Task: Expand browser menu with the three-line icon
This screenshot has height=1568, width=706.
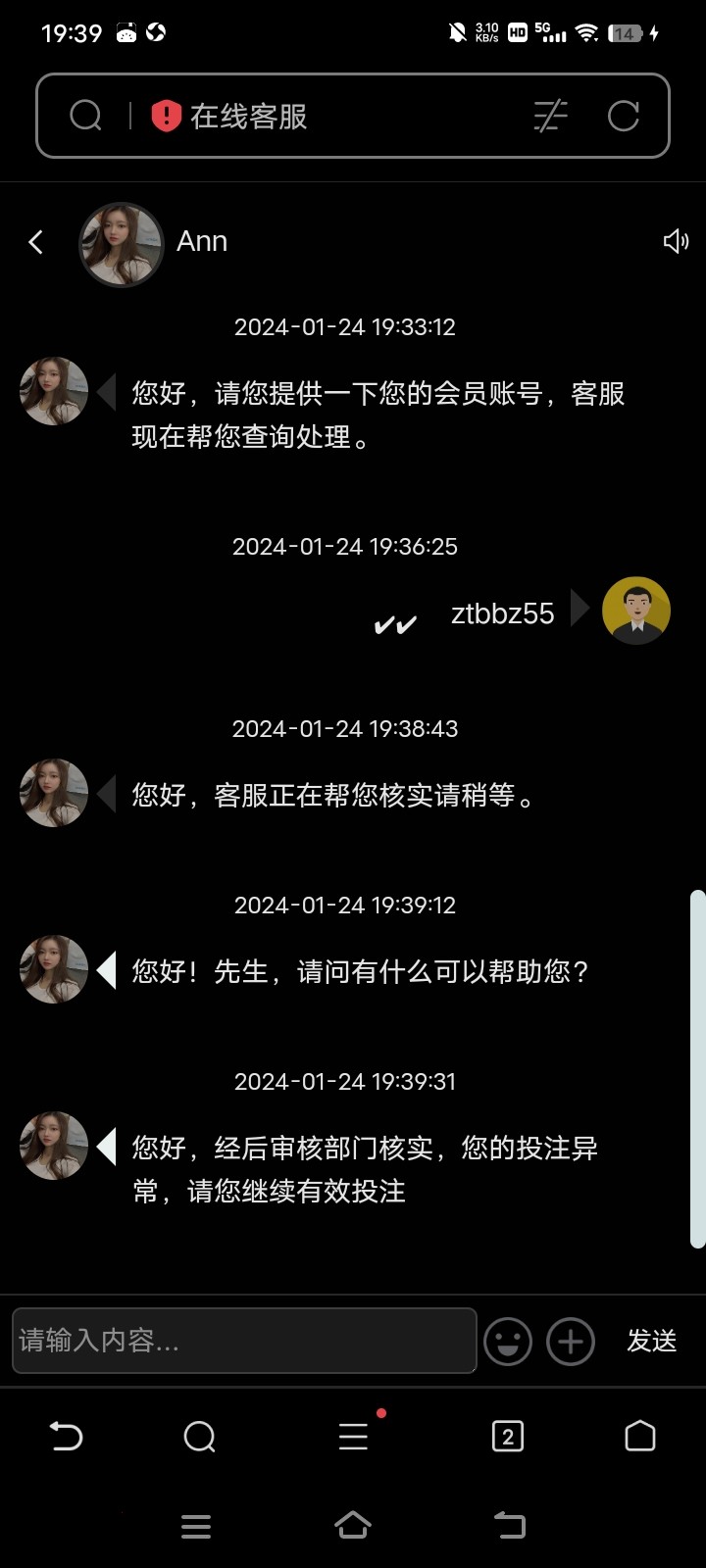Action: pyautogui.click(x=352, y=1437)
